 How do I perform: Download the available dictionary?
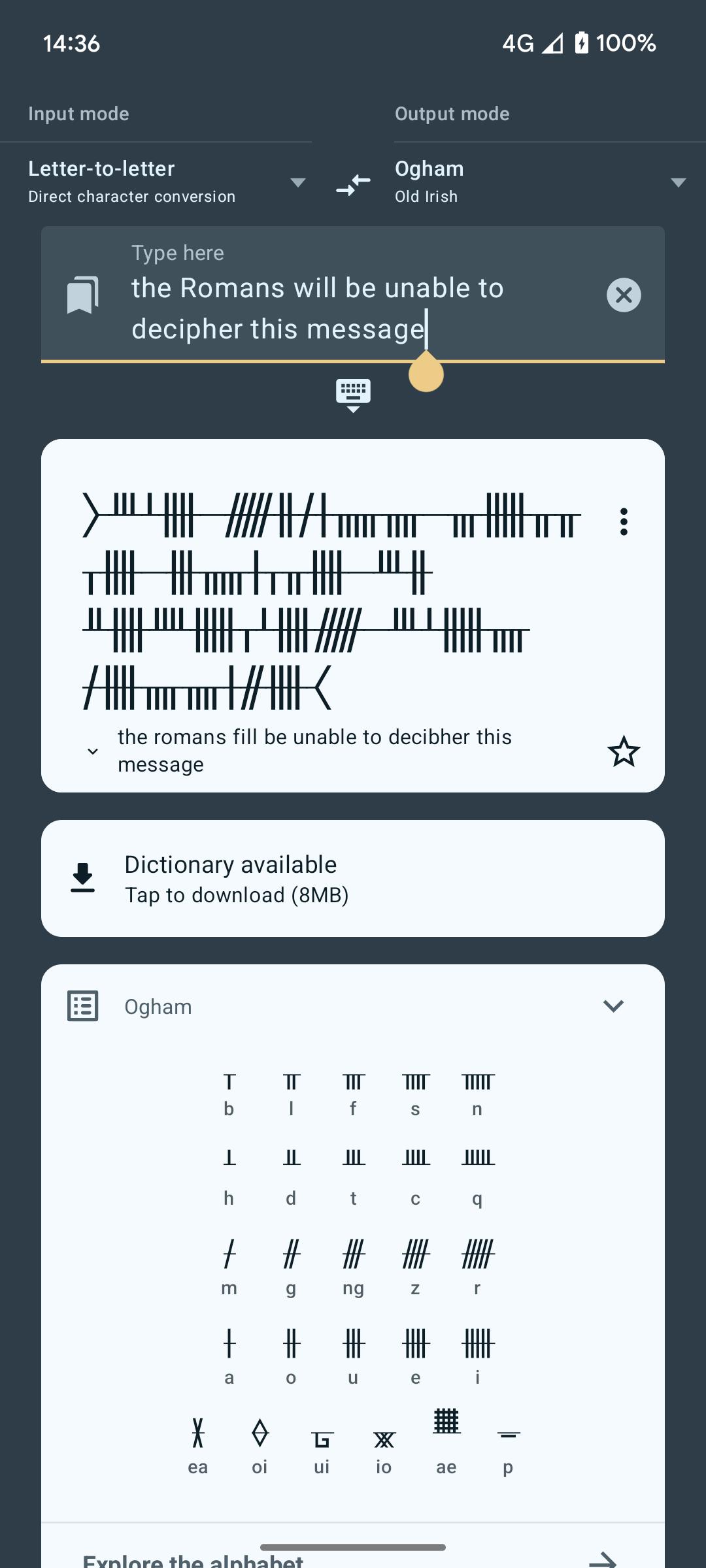pos(353,878)
